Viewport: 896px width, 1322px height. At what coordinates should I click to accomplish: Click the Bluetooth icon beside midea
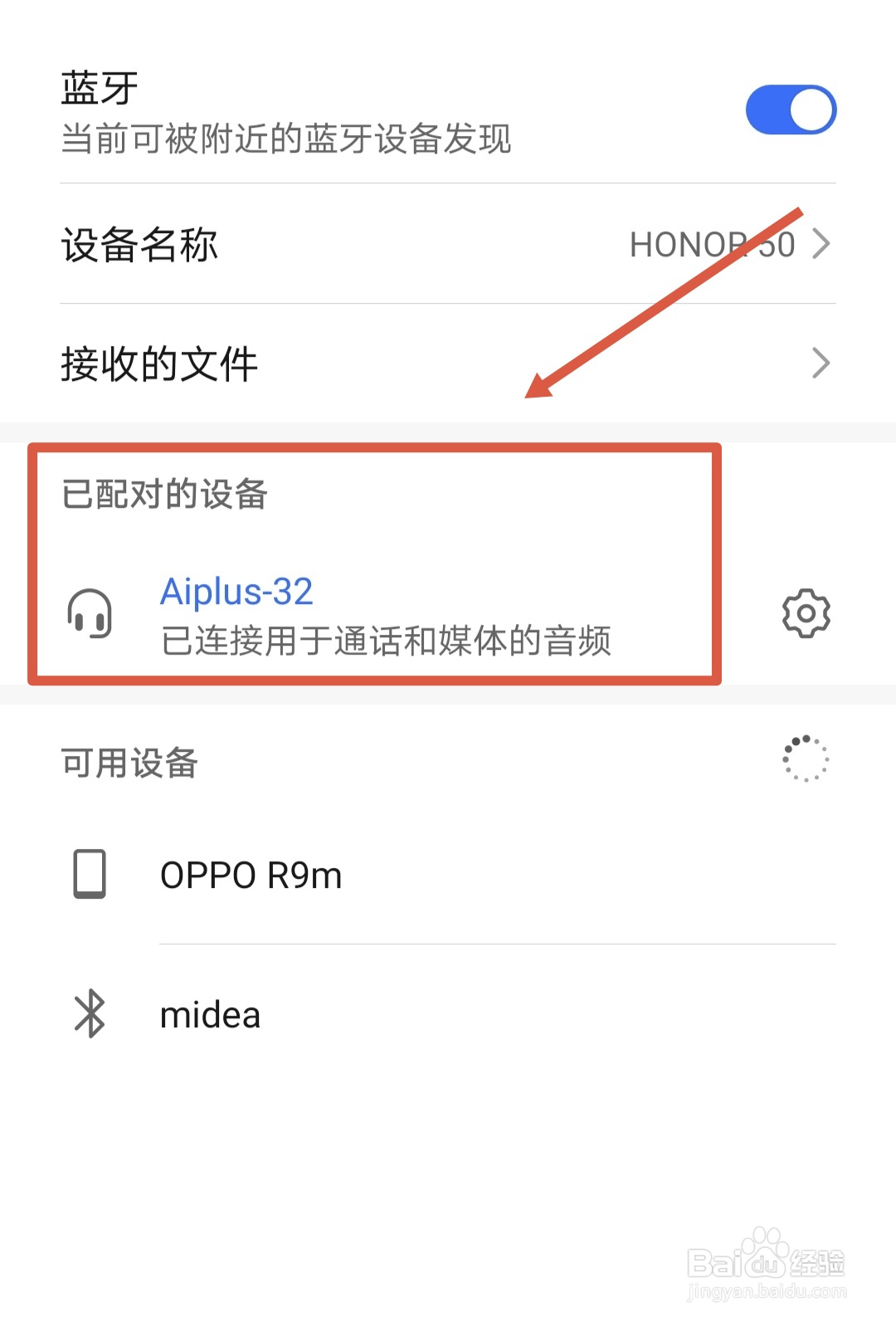pyautogui.click(x=88, y=1014)
